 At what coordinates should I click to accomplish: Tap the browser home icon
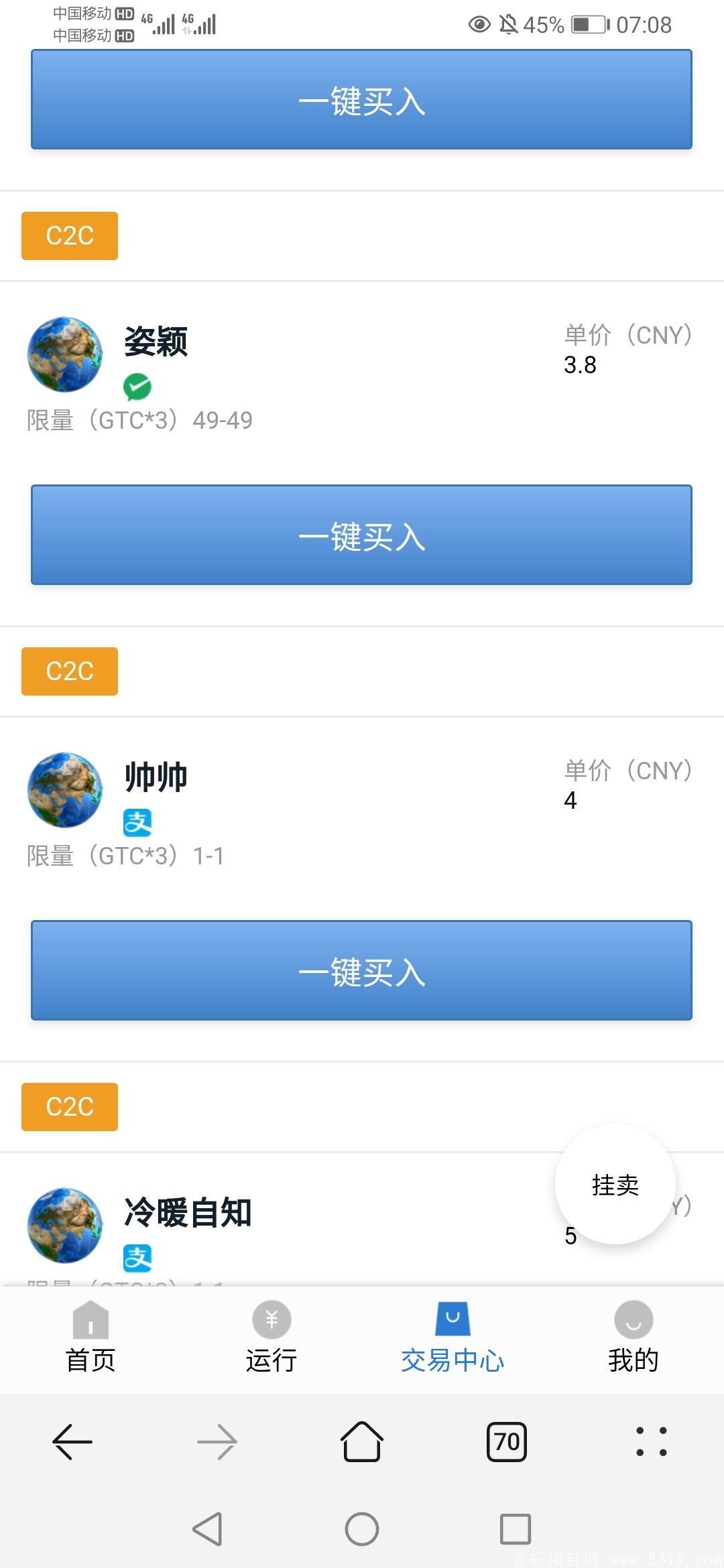[362, 1442]
